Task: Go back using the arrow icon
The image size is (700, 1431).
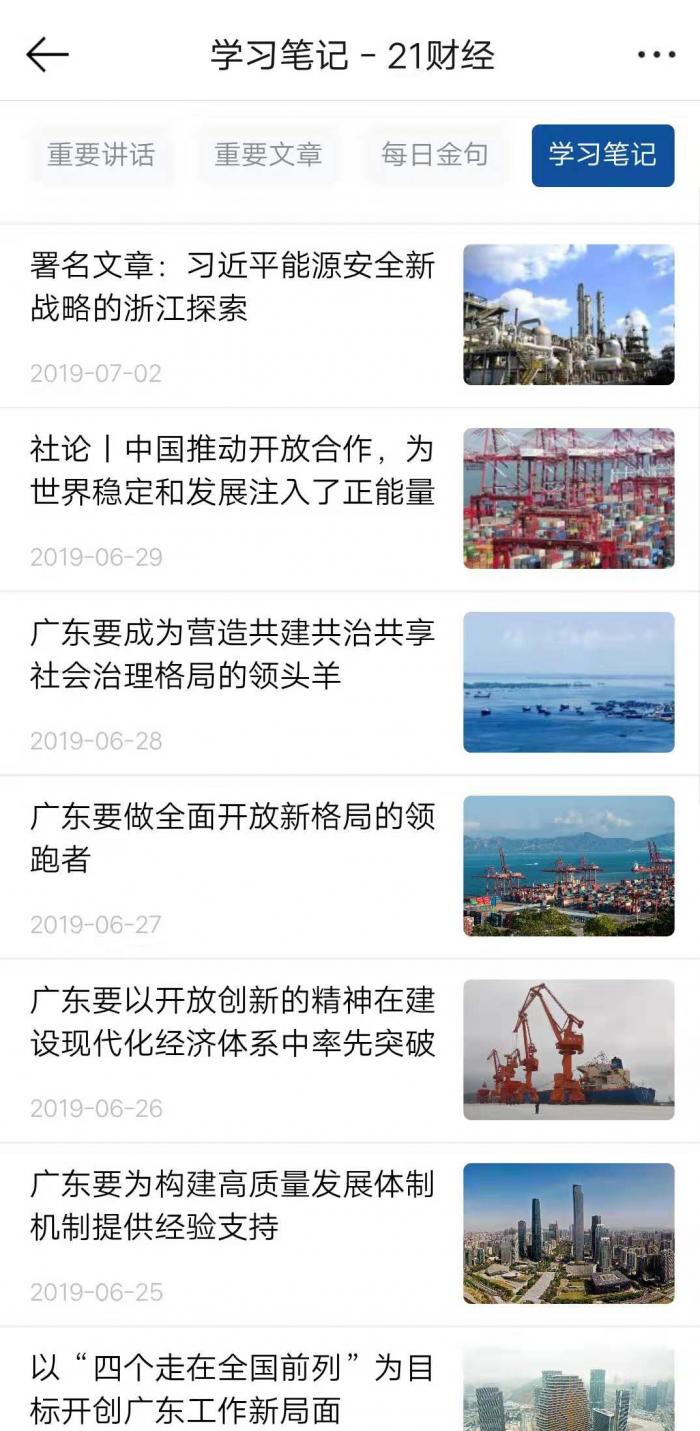Action: point(47,54)
